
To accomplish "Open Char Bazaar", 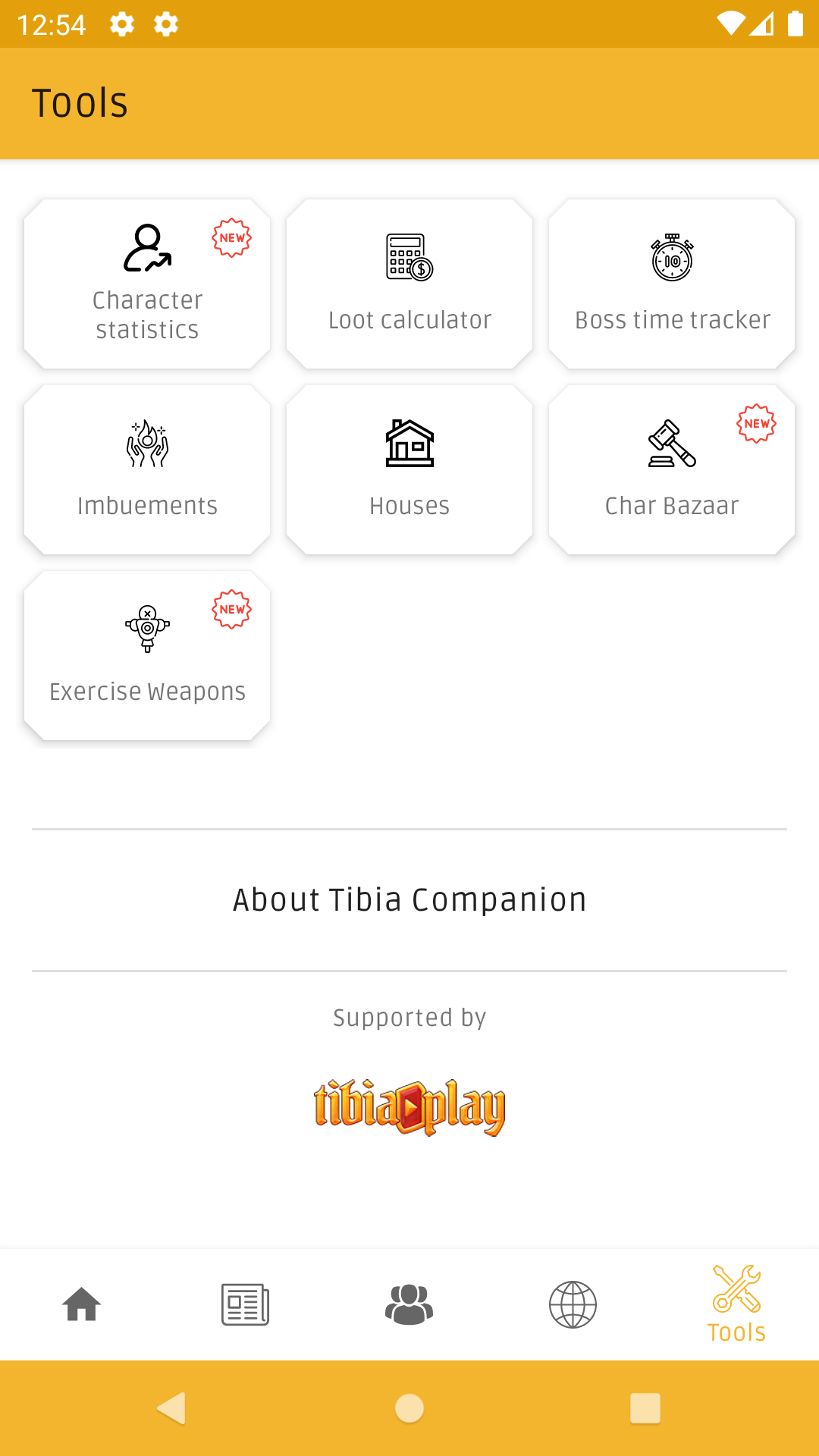I will pos(672,470).
